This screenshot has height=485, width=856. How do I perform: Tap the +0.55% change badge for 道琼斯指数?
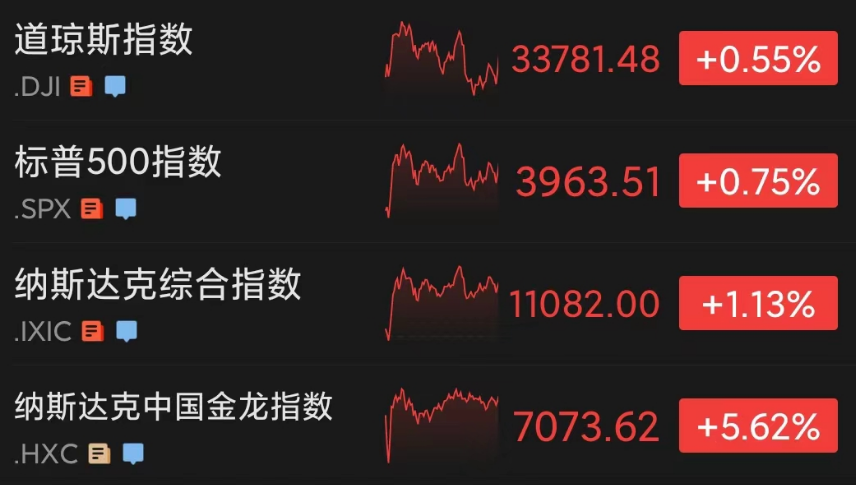(x=758, y=60)
